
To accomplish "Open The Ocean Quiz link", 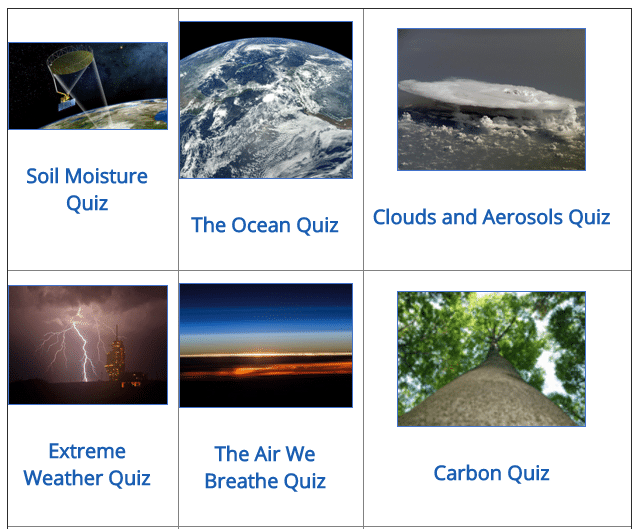I will [265, 225].
